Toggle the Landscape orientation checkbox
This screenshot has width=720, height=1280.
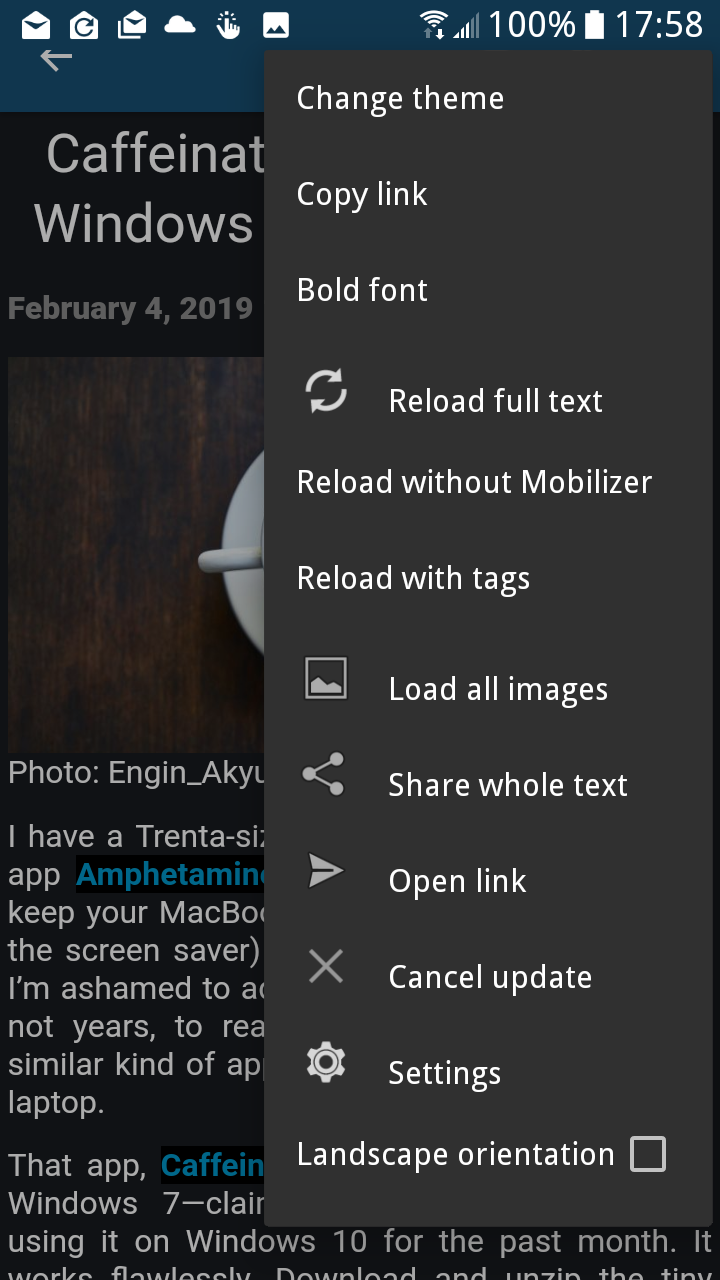pos(648,1154)
